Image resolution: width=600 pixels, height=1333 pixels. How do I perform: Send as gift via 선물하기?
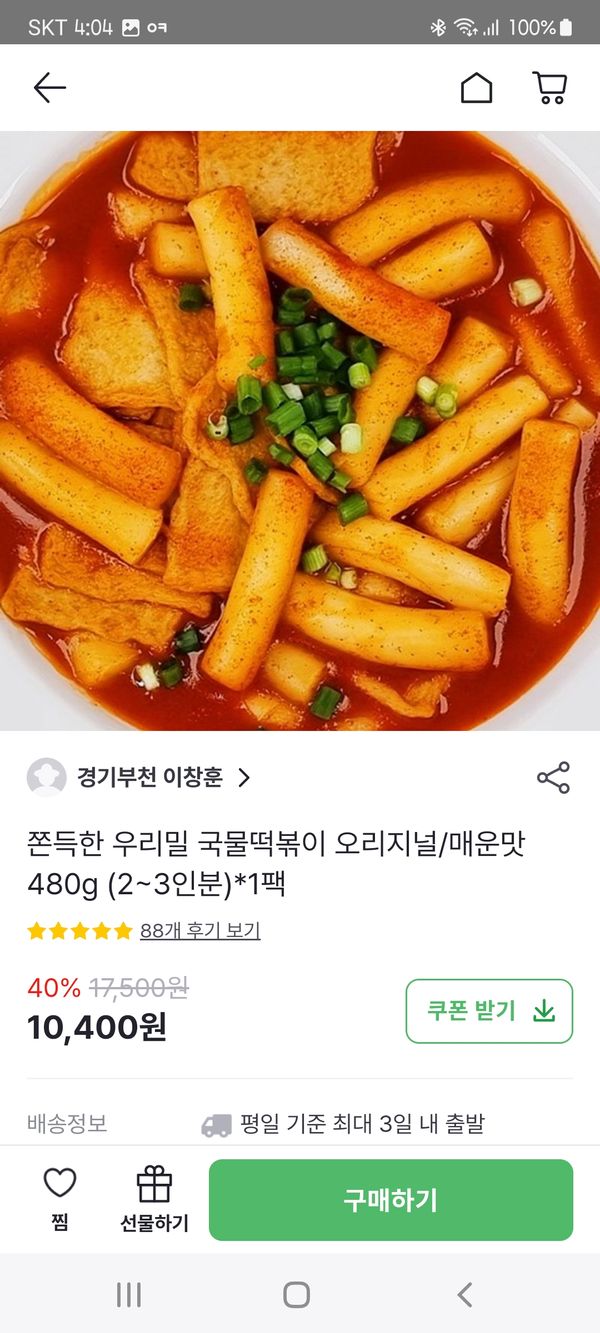[154, 1199]
